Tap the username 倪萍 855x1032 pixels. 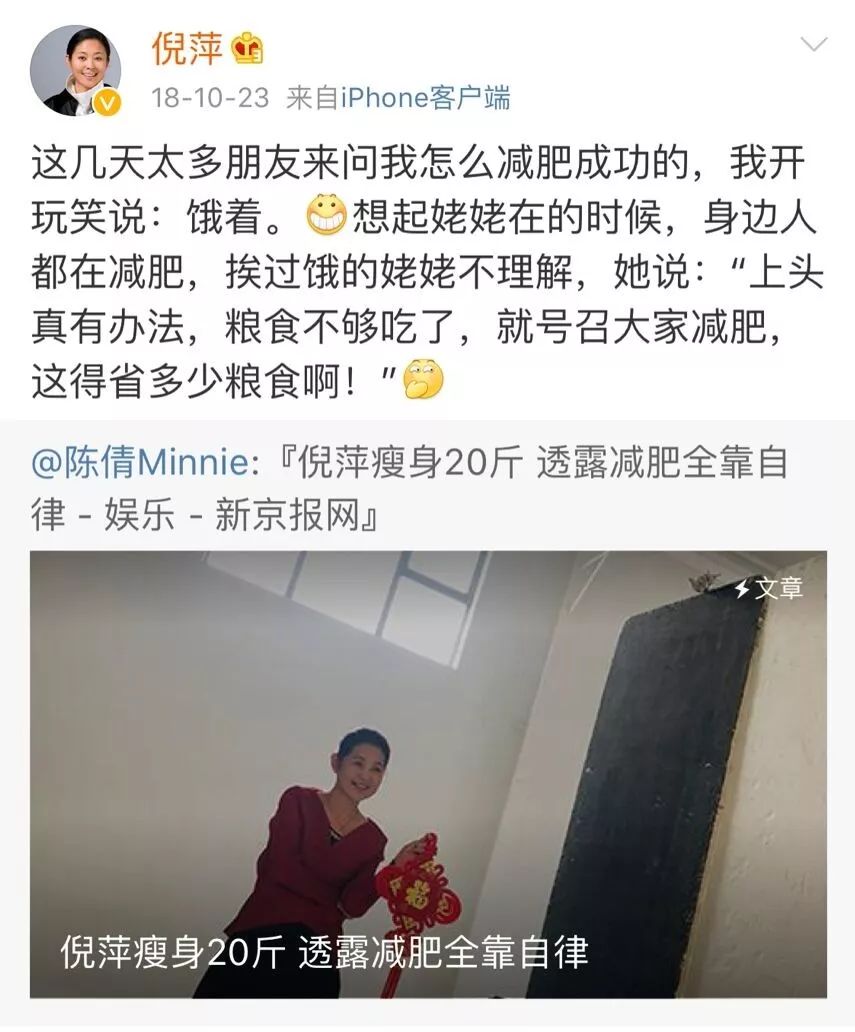pos(186,48)
